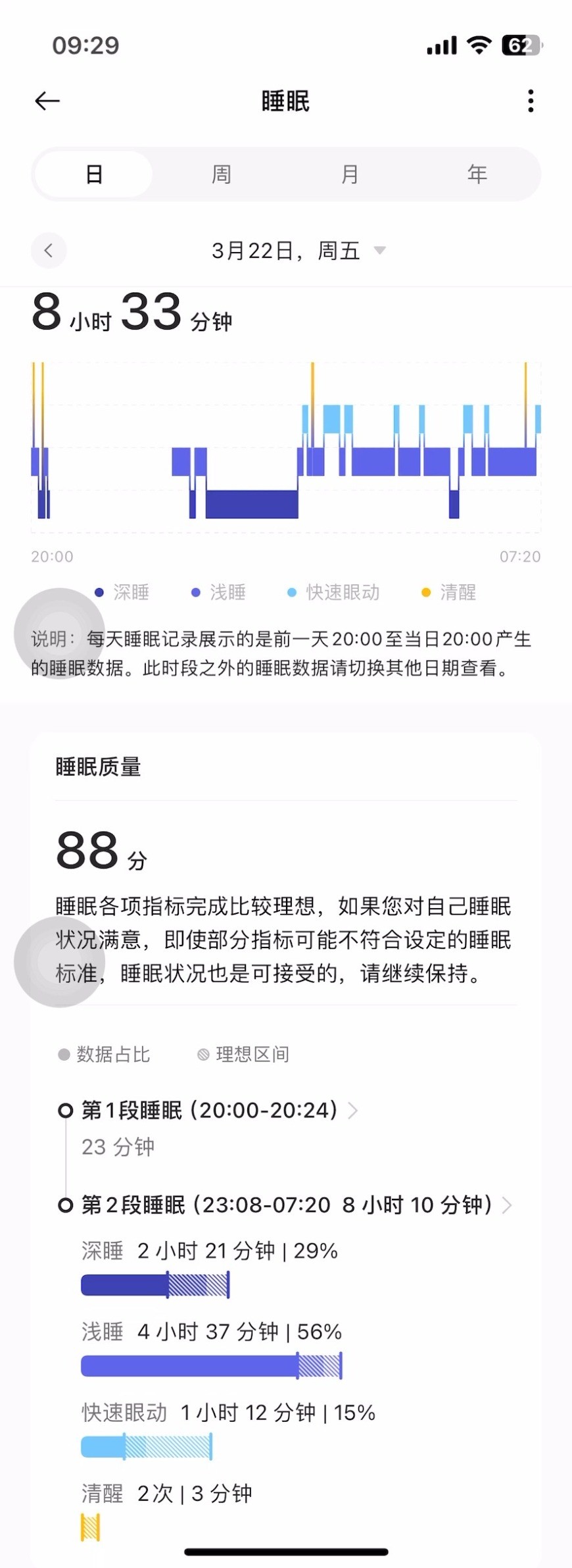Switch to the 月 (month) tab
572x1568 pixels.
350,174
